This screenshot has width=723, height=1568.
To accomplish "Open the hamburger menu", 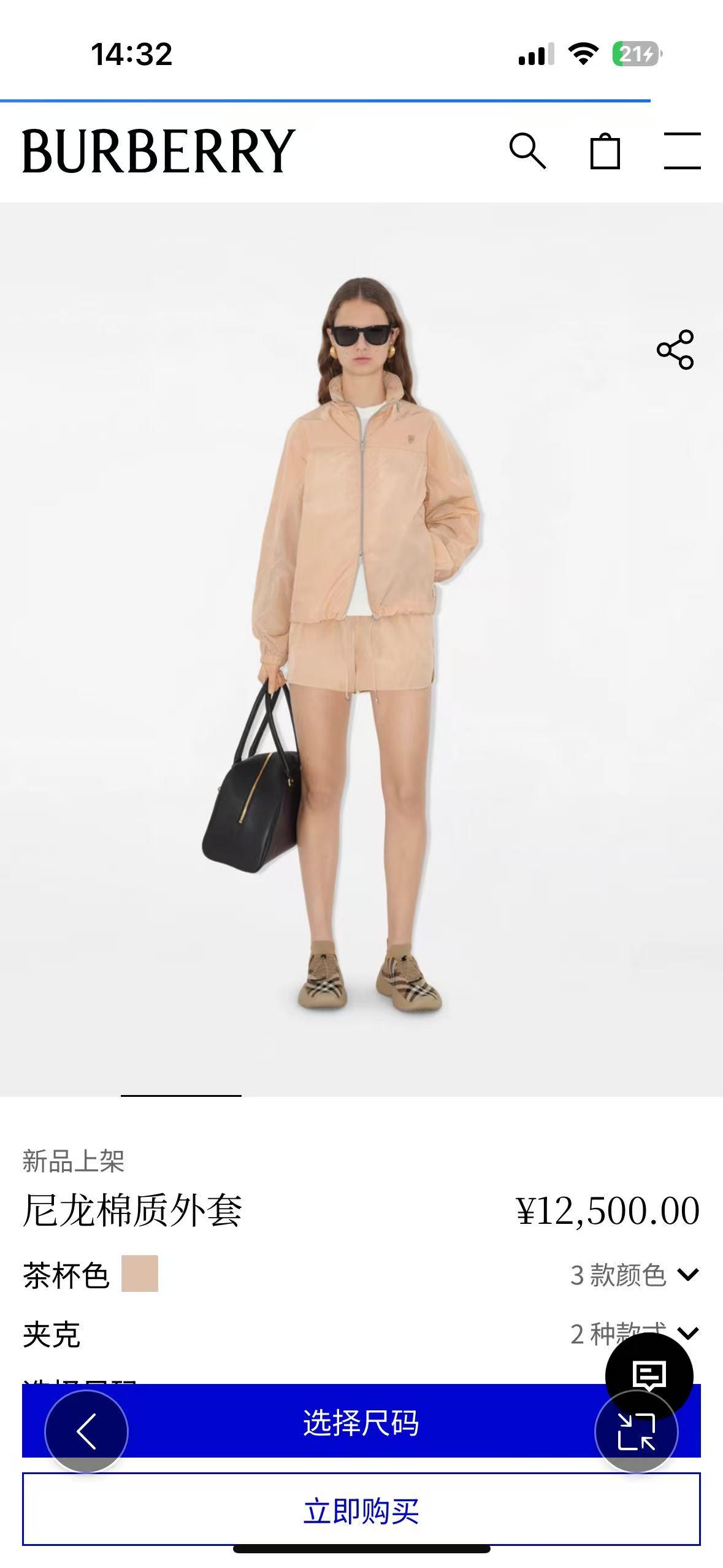I will click(x=682, y=150).
